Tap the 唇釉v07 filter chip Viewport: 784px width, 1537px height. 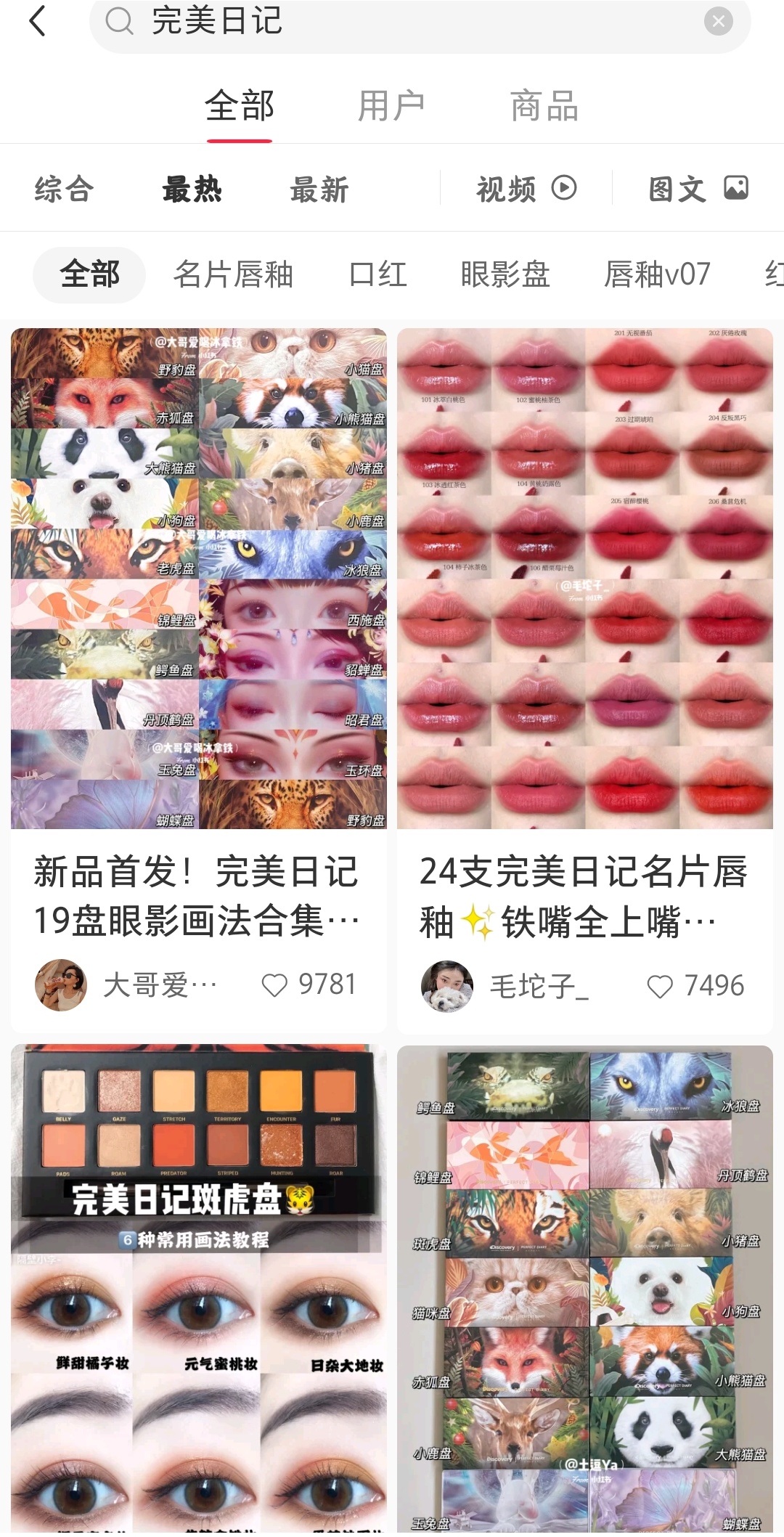tap(657, 274)
